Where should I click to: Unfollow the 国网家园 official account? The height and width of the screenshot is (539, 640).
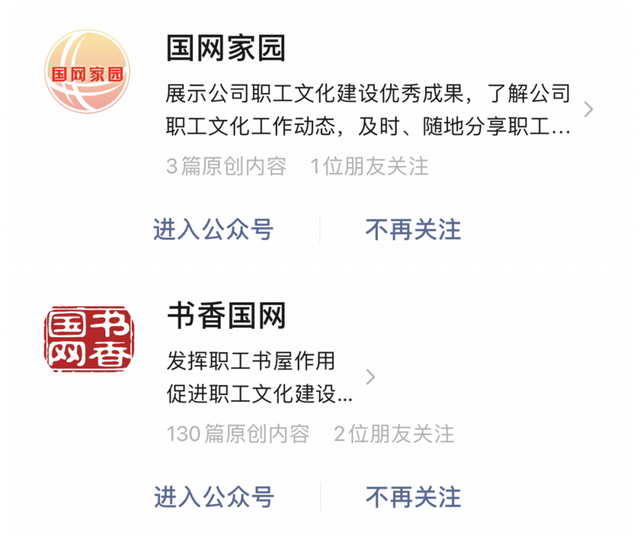coord(413,229)
